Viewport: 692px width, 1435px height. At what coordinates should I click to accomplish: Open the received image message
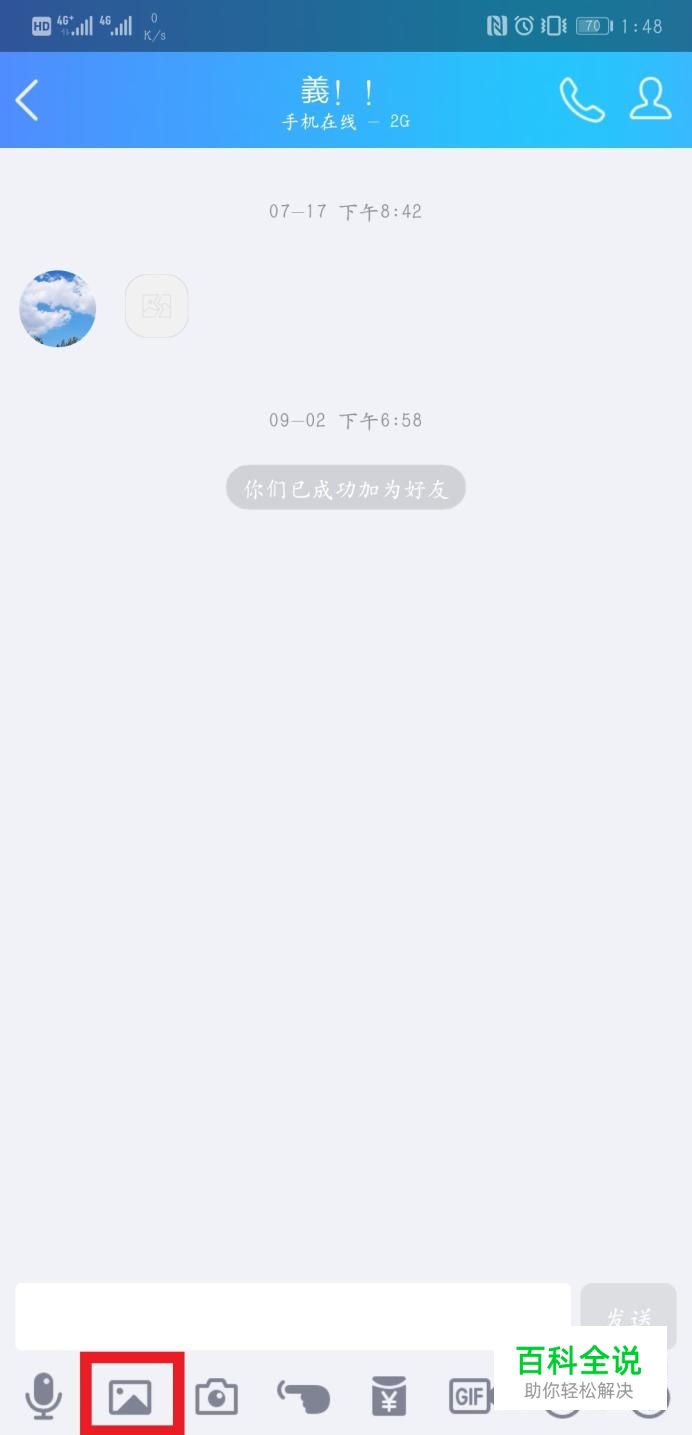tap(157, 306)
